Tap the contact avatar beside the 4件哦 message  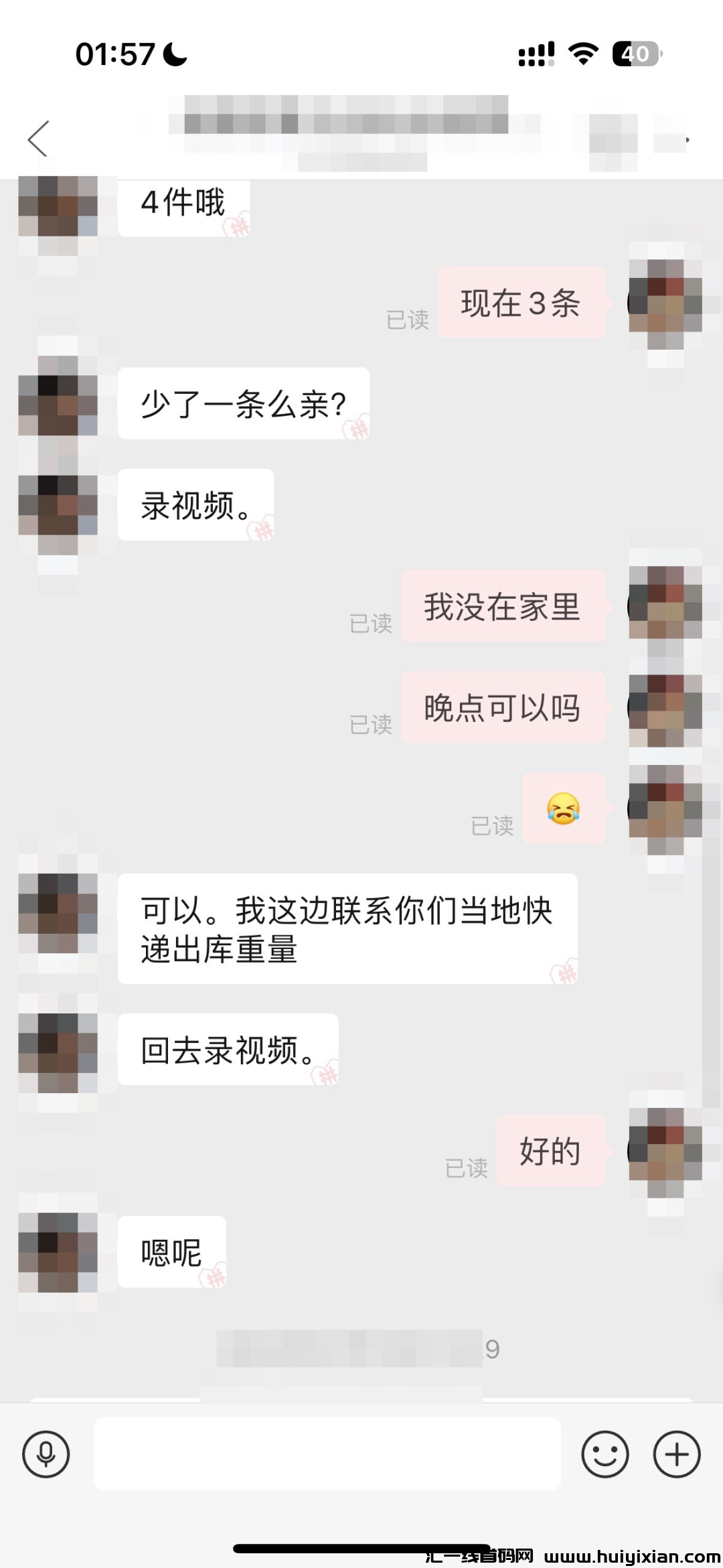coord(57,204)
